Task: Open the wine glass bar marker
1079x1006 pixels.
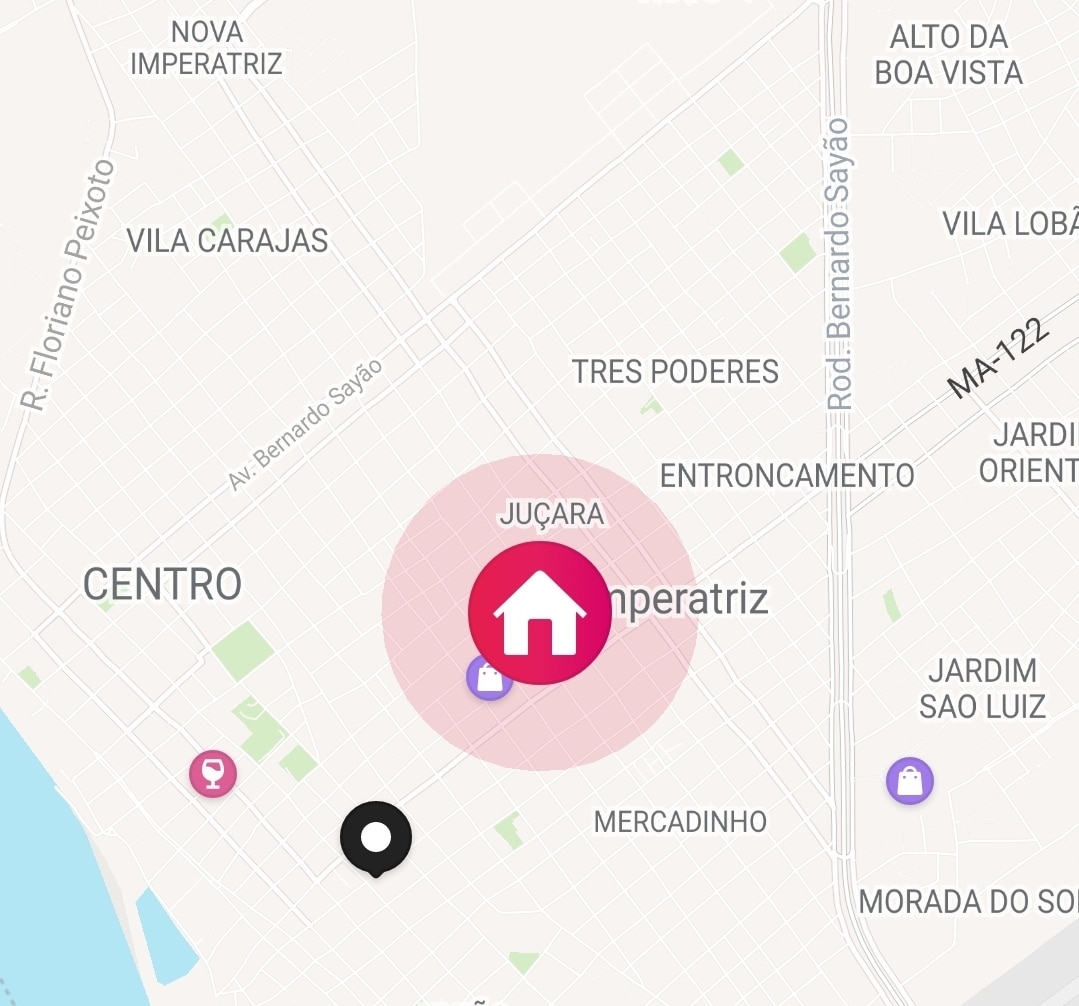Action: click(213, 774)
